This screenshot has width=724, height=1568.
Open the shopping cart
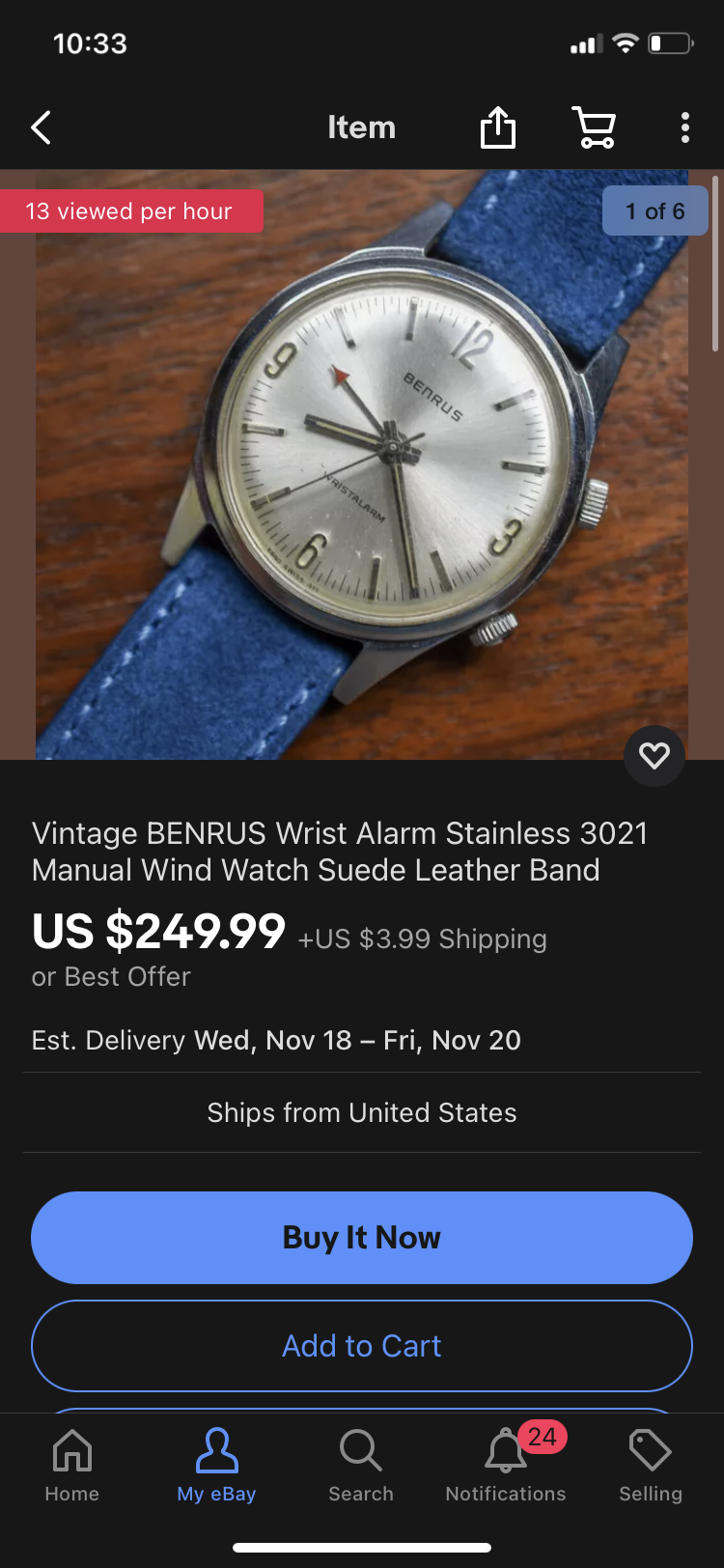coord(594,127)
